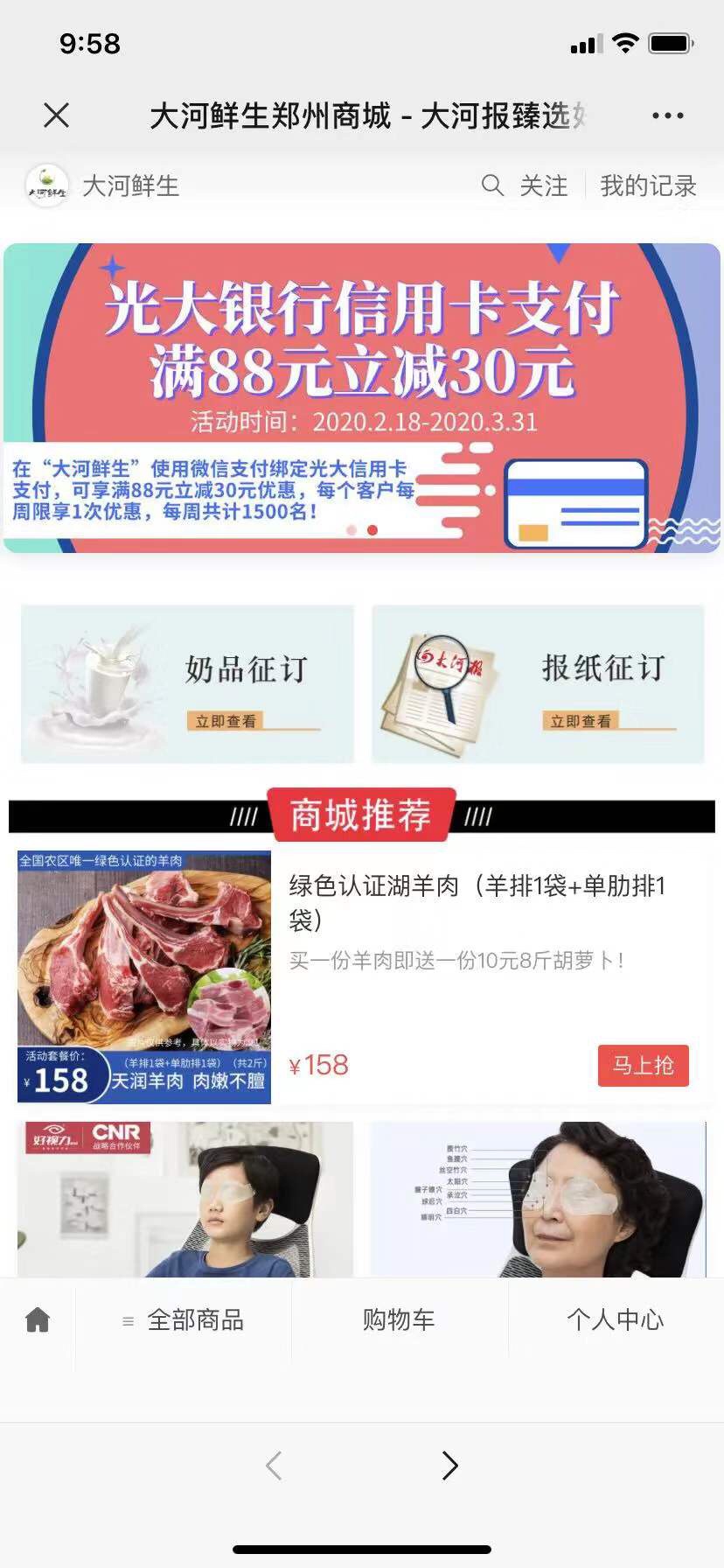Open 个人中心 personal center

click(615, 1319)
